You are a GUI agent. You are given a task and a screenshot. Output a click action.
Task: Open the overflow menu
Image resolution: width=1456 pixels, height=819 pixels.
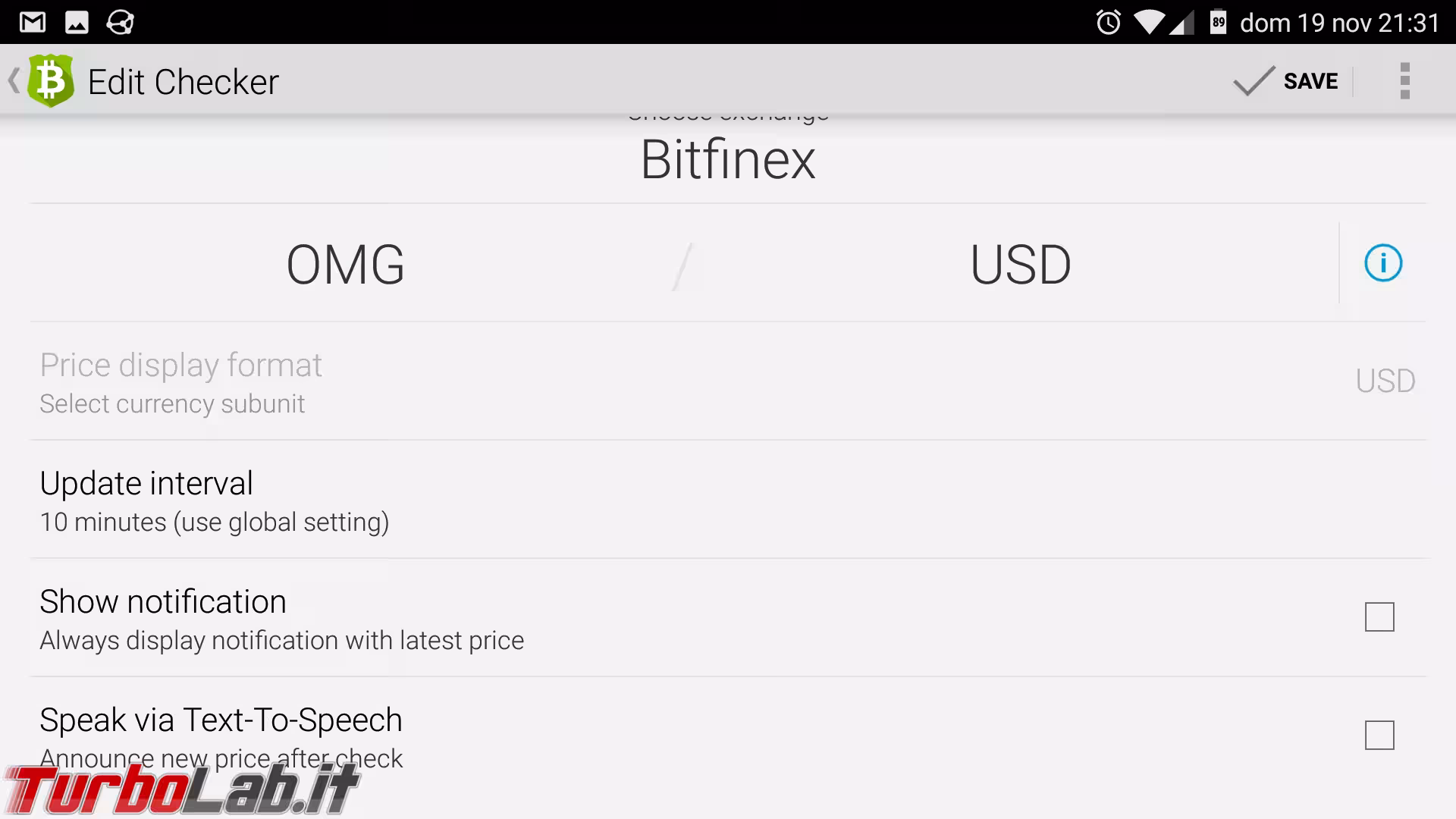click(1404, 81)
